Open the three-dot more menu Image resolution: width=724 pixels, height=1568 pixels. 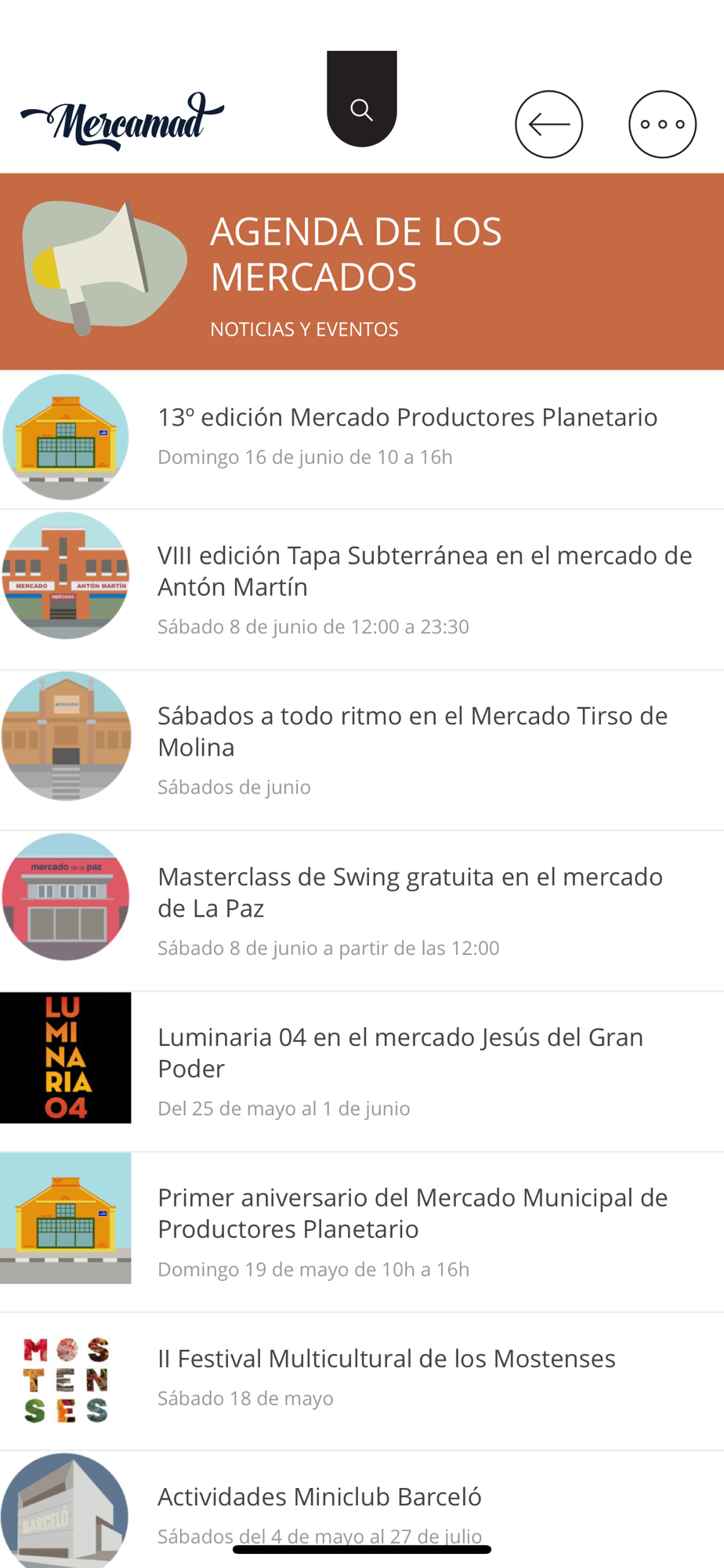[x=662, y=124]
